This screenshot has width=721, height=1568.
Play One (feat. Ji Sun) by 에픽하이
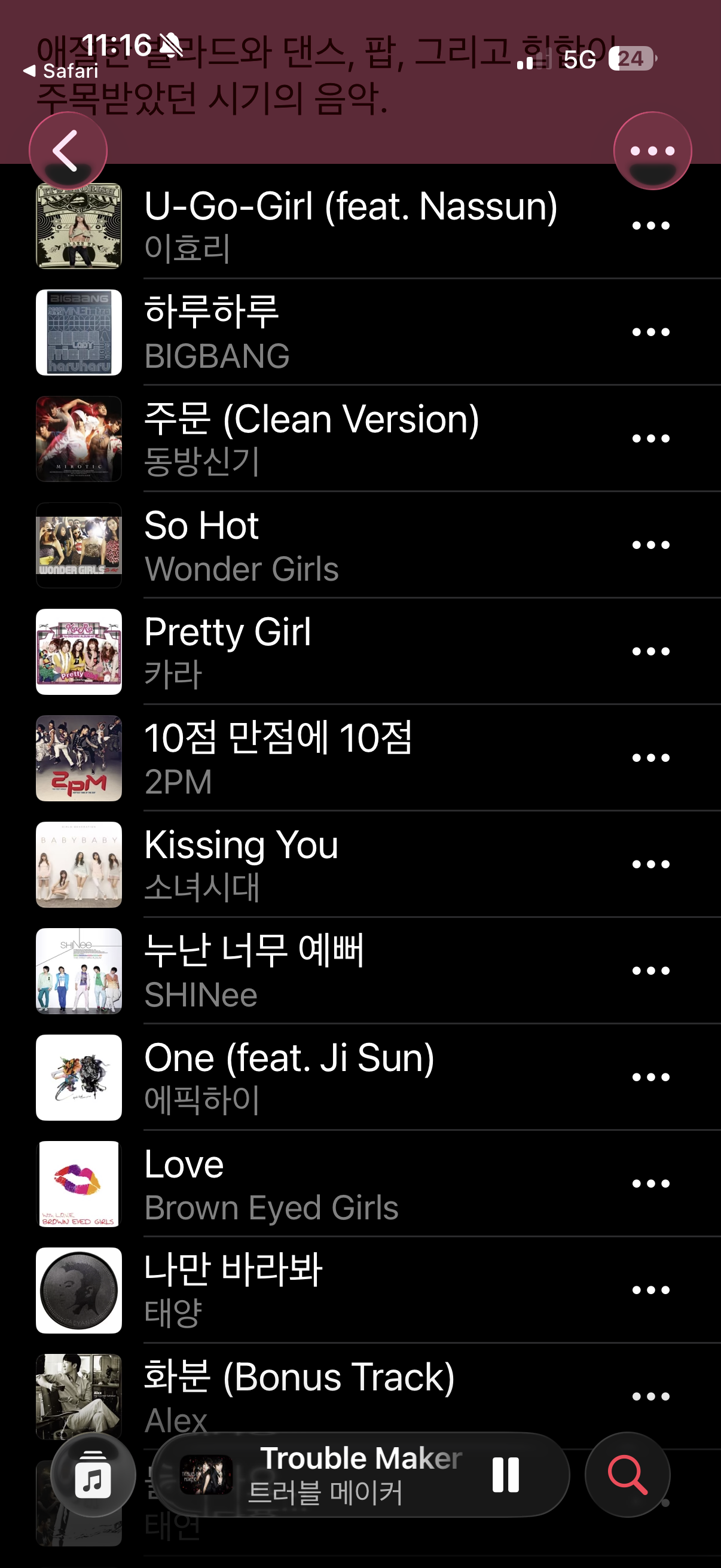(x=289, y=1078)
